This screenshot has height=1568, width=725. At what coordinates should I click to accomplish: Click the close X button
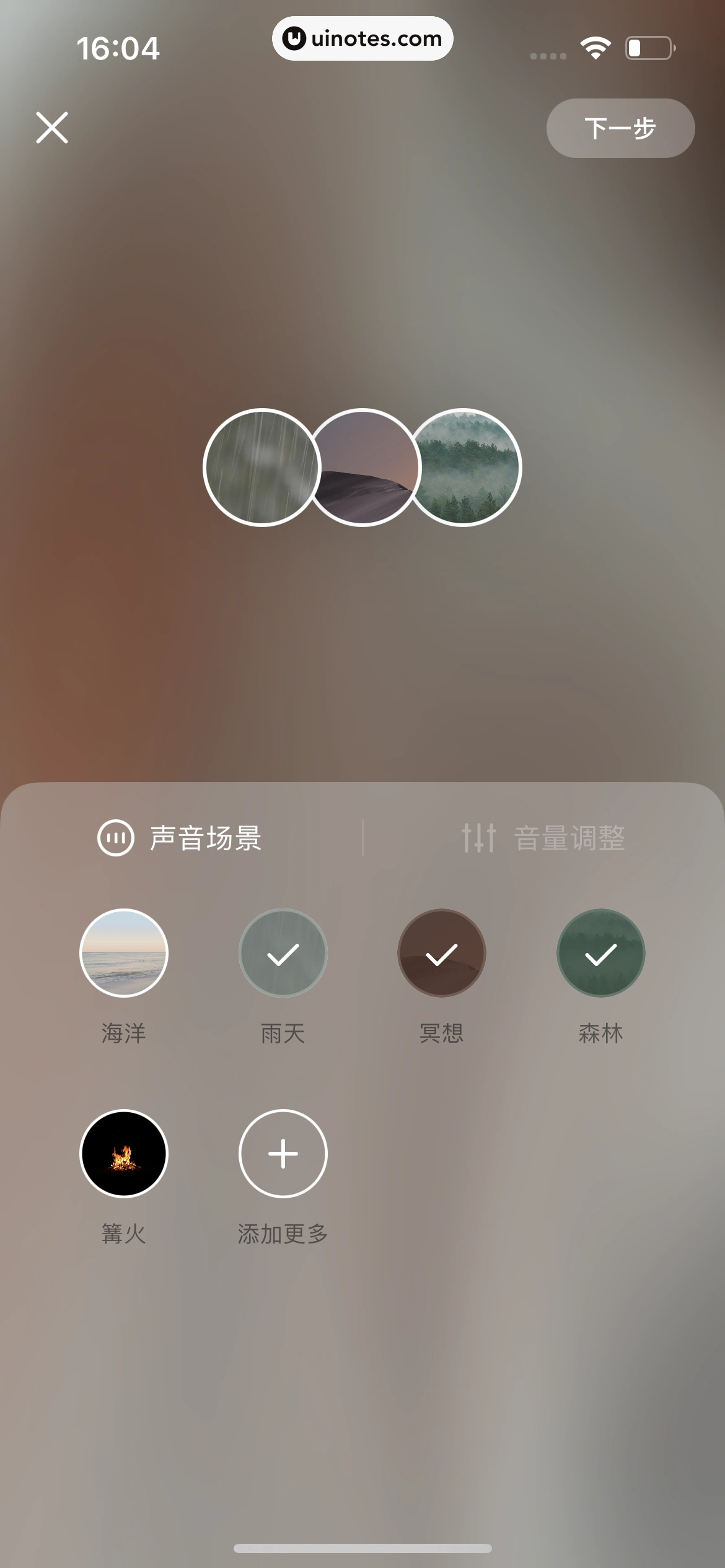(x=52, y=128)
